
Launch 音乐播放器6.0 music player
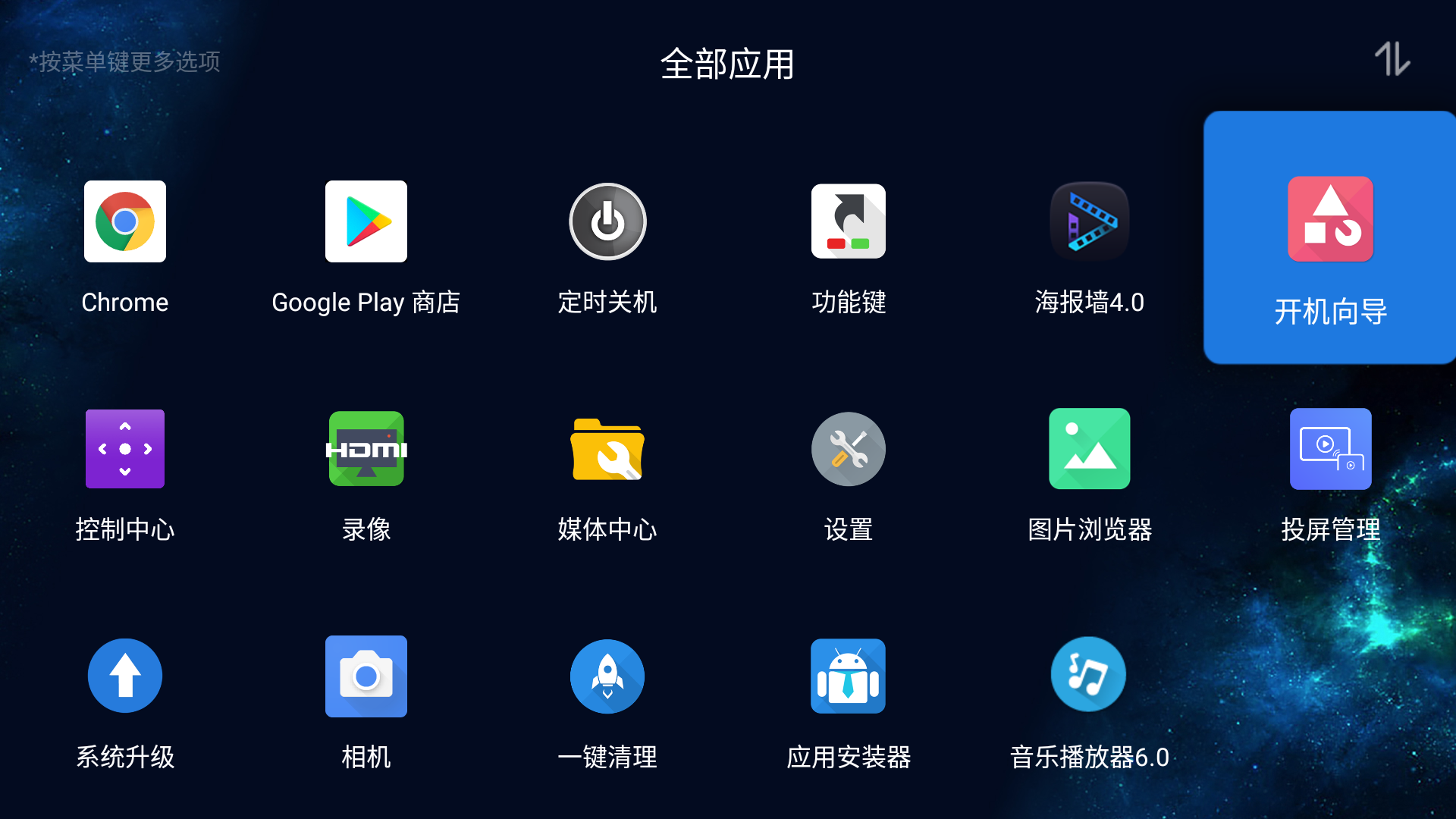point(1090,676)
